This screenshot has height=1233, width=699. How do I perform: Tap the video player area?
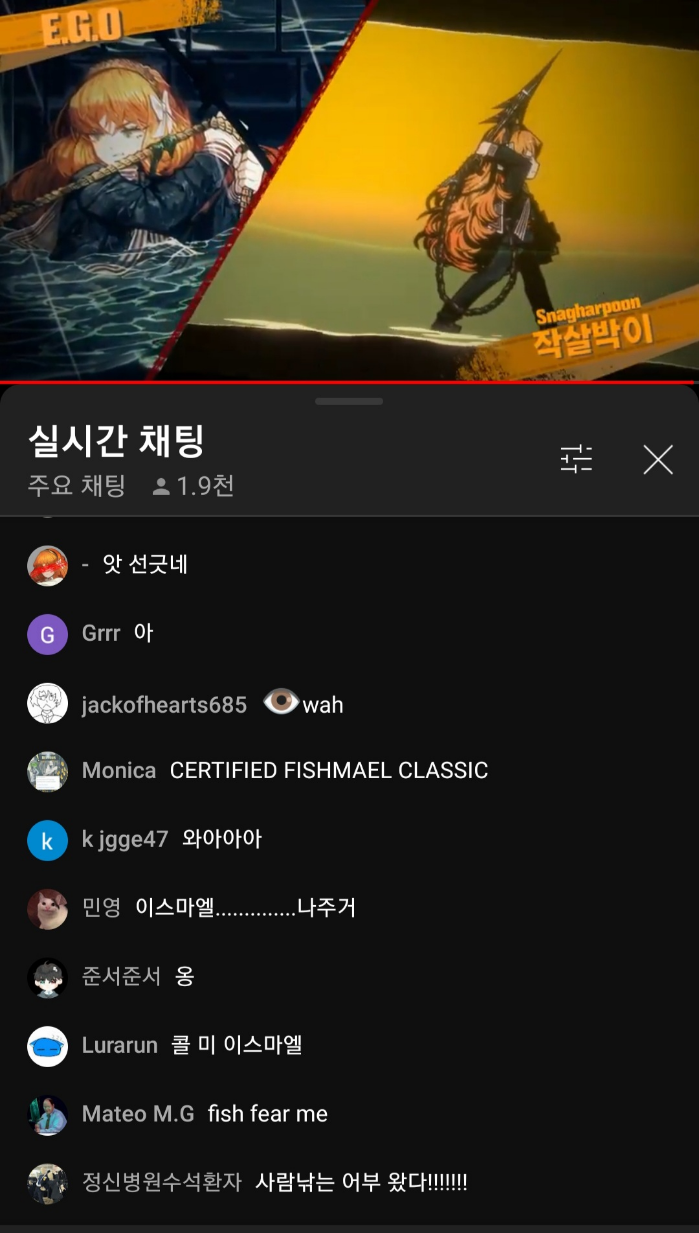coord(349,190)
